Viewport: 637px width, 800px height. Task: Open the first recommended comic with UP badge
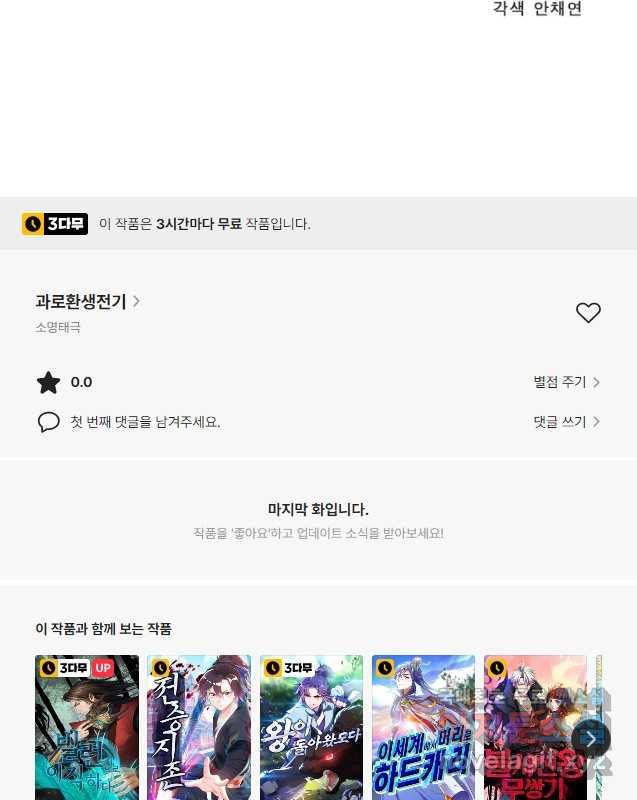(x=86, y=728)
